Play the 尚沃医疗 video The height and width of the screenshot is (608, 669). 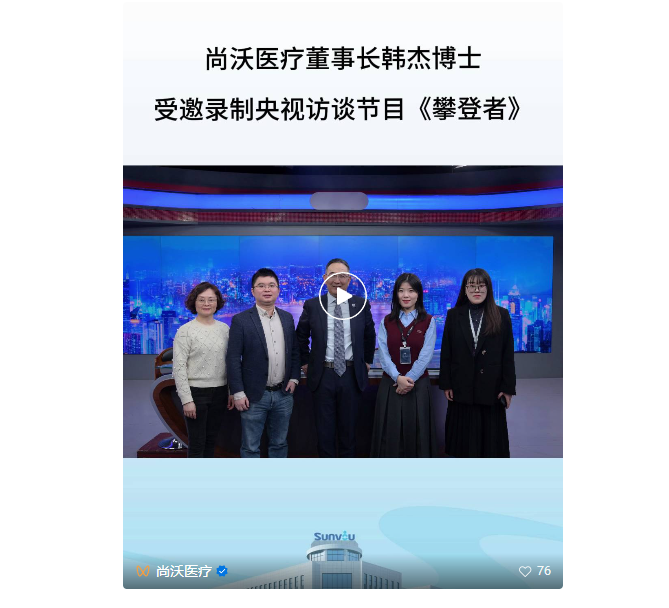tap(343, 296)
